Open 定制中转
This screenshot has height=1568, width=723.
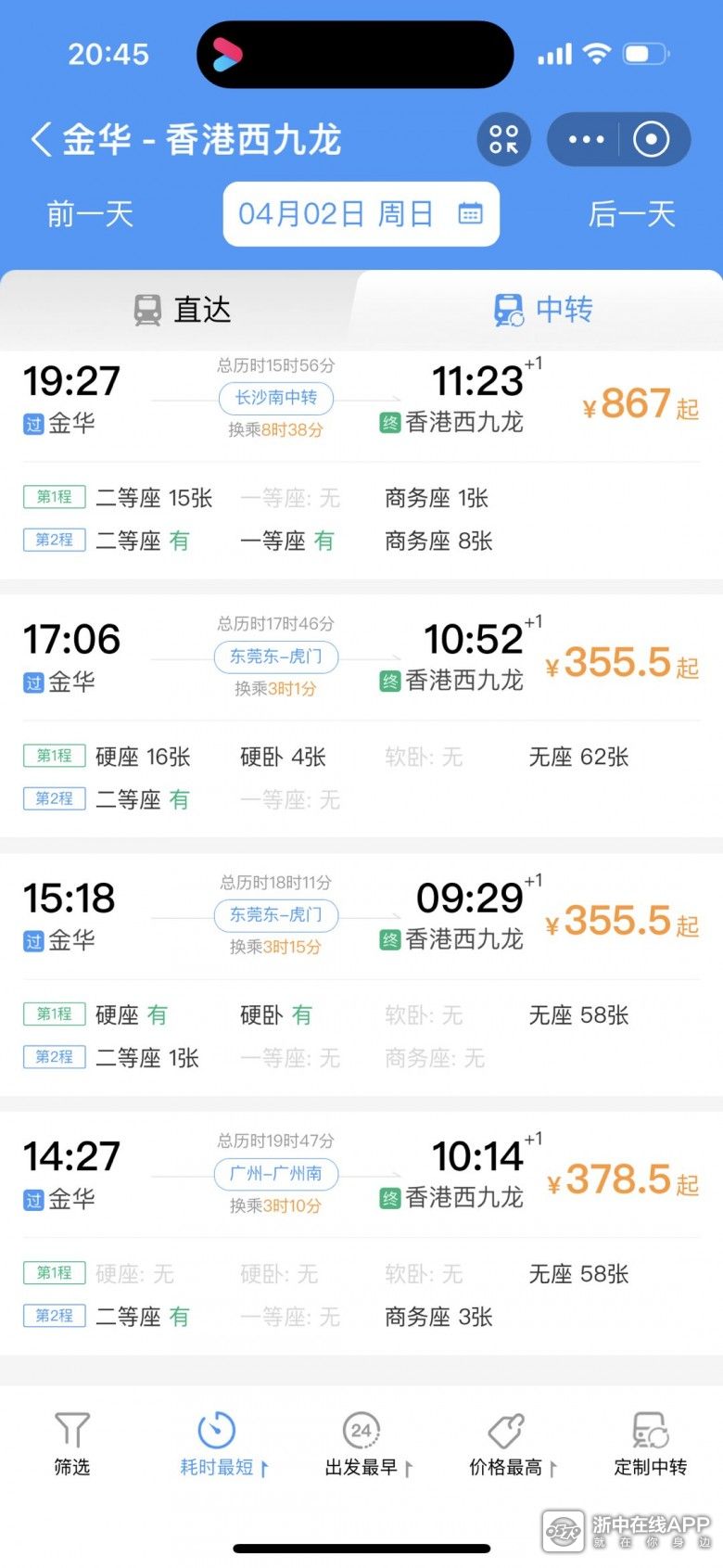coord(651,1444)
